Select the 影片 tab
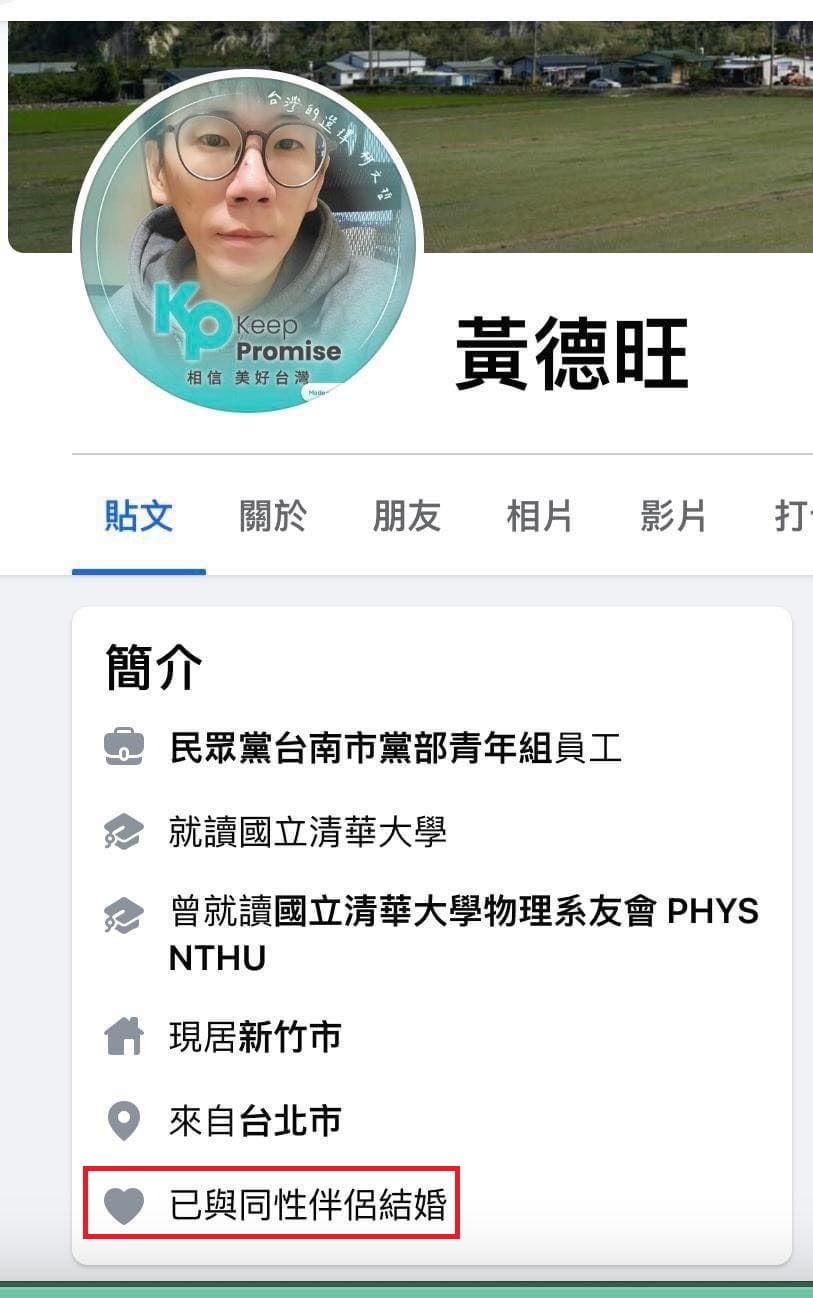 673,517
